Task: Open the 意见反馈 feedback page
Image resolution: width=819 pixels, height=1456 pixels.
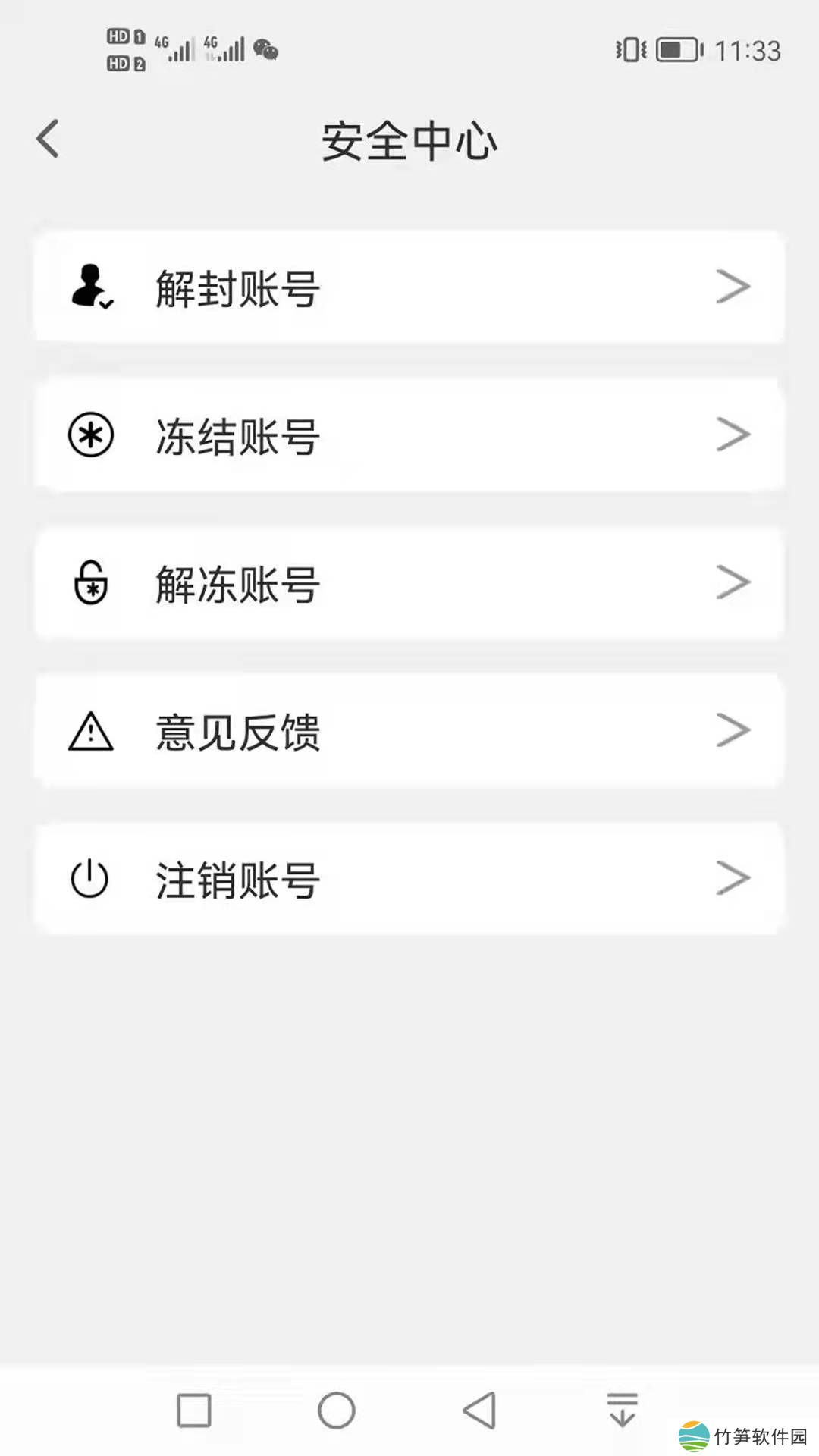Action: click(409, 731)
